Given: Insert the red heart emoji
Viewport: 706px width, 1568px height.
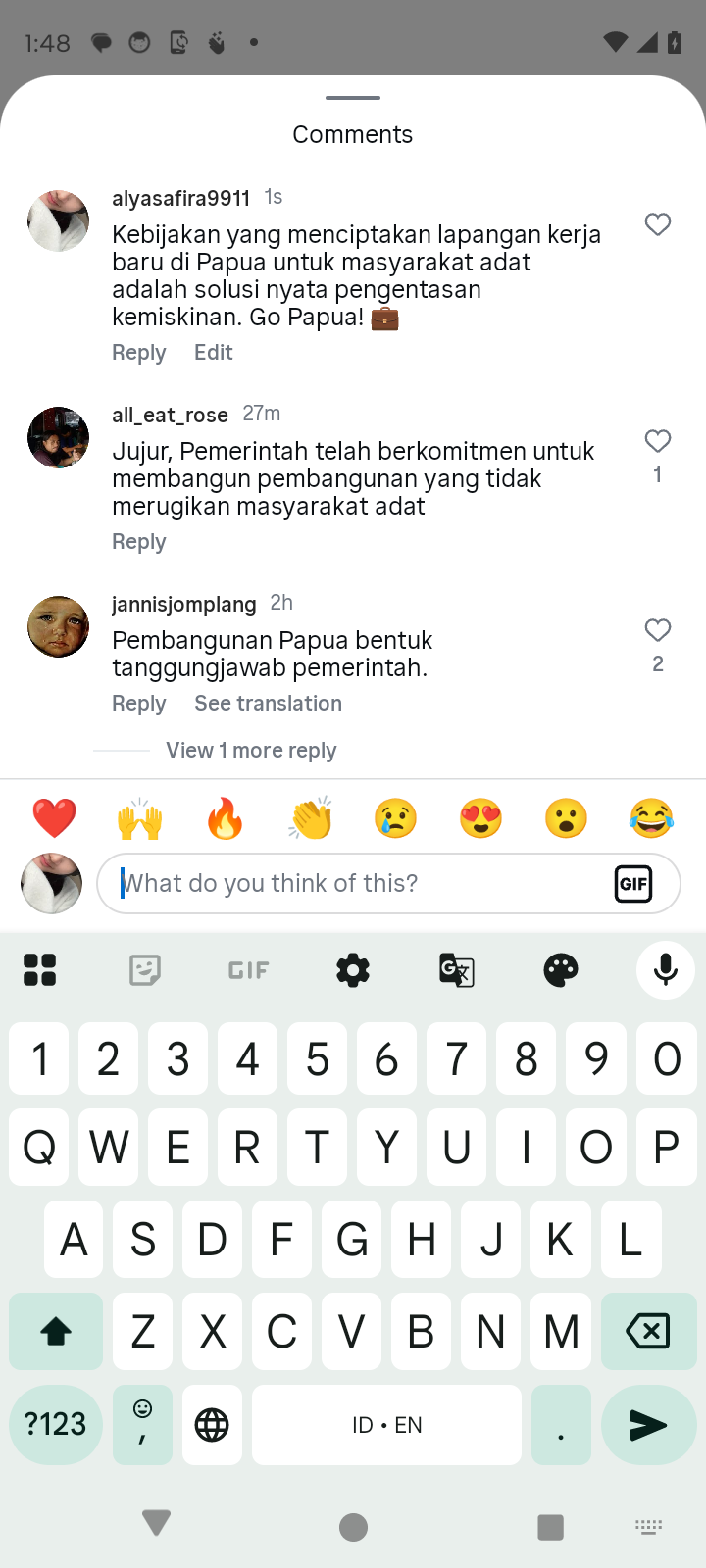Looking at the screenshot, I should pos(55,818).
